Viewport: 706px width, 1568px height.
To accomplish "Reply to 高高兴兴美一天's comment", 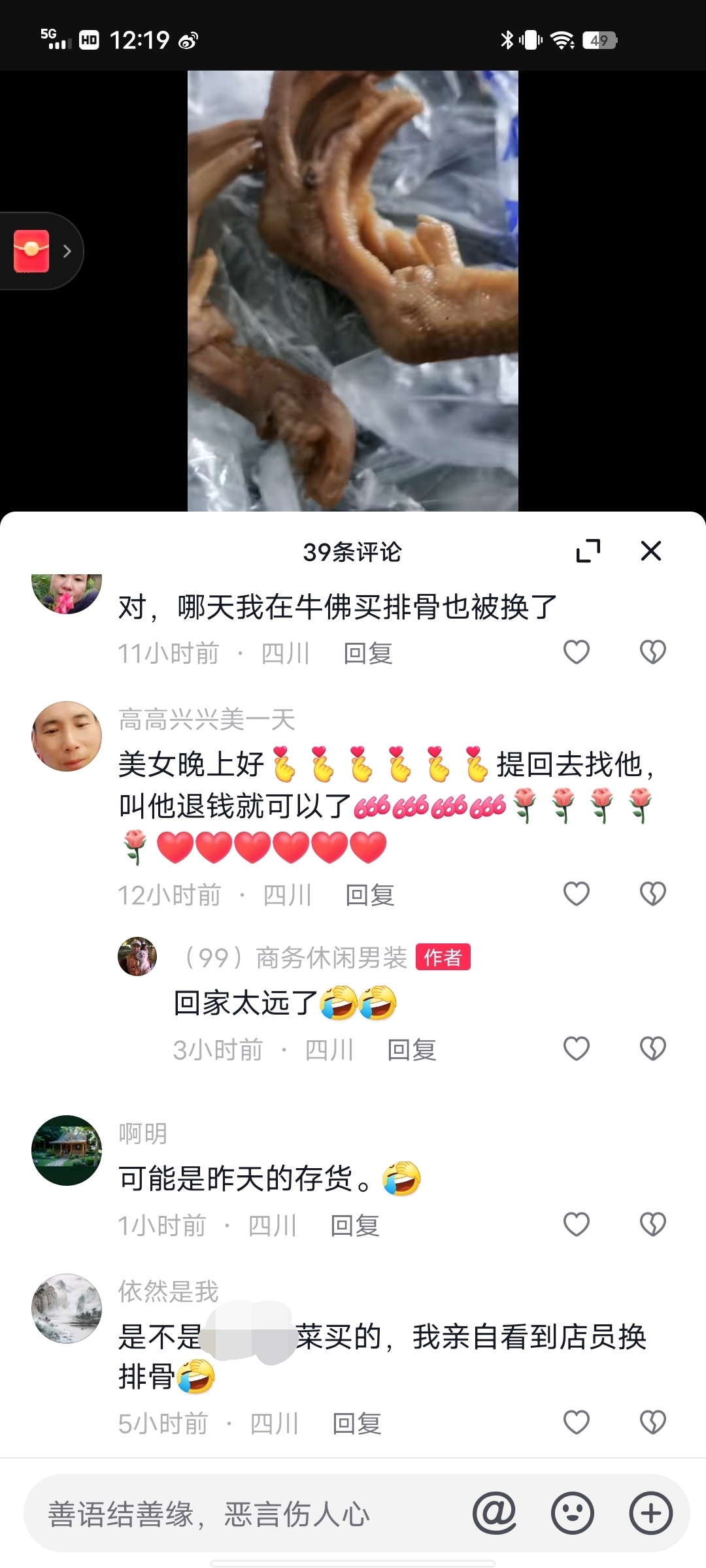I will point(369,895).
